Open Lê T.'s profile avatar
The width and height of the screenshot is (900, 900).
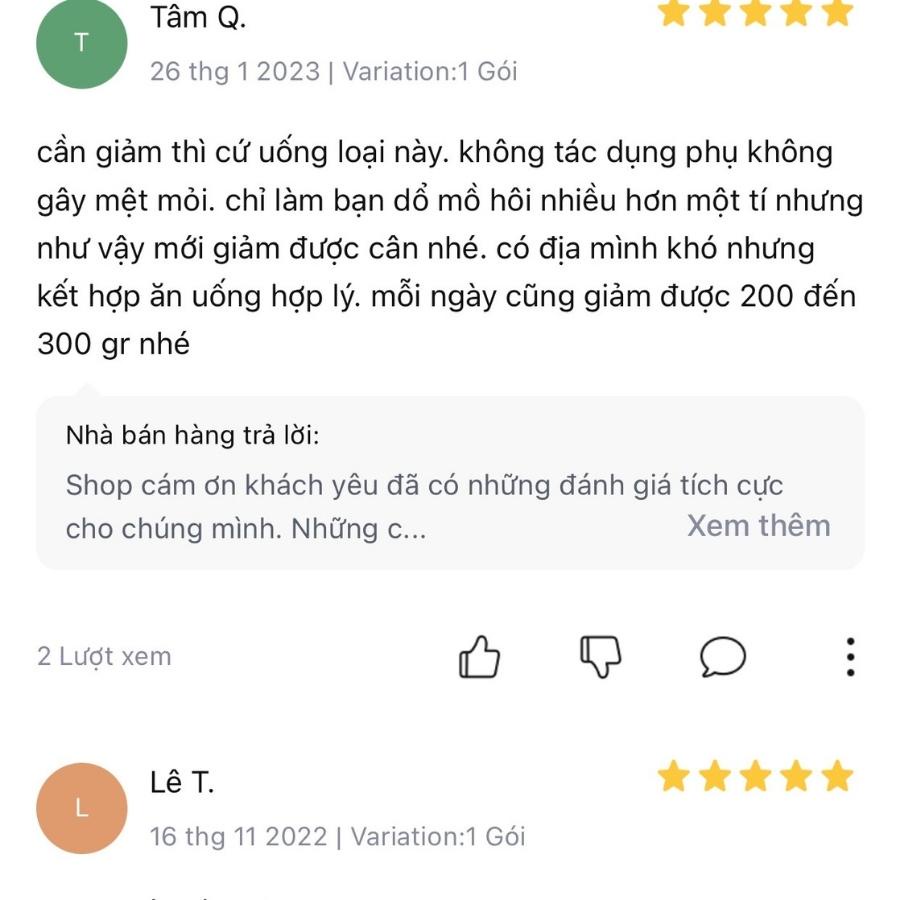tap(81, 808)
